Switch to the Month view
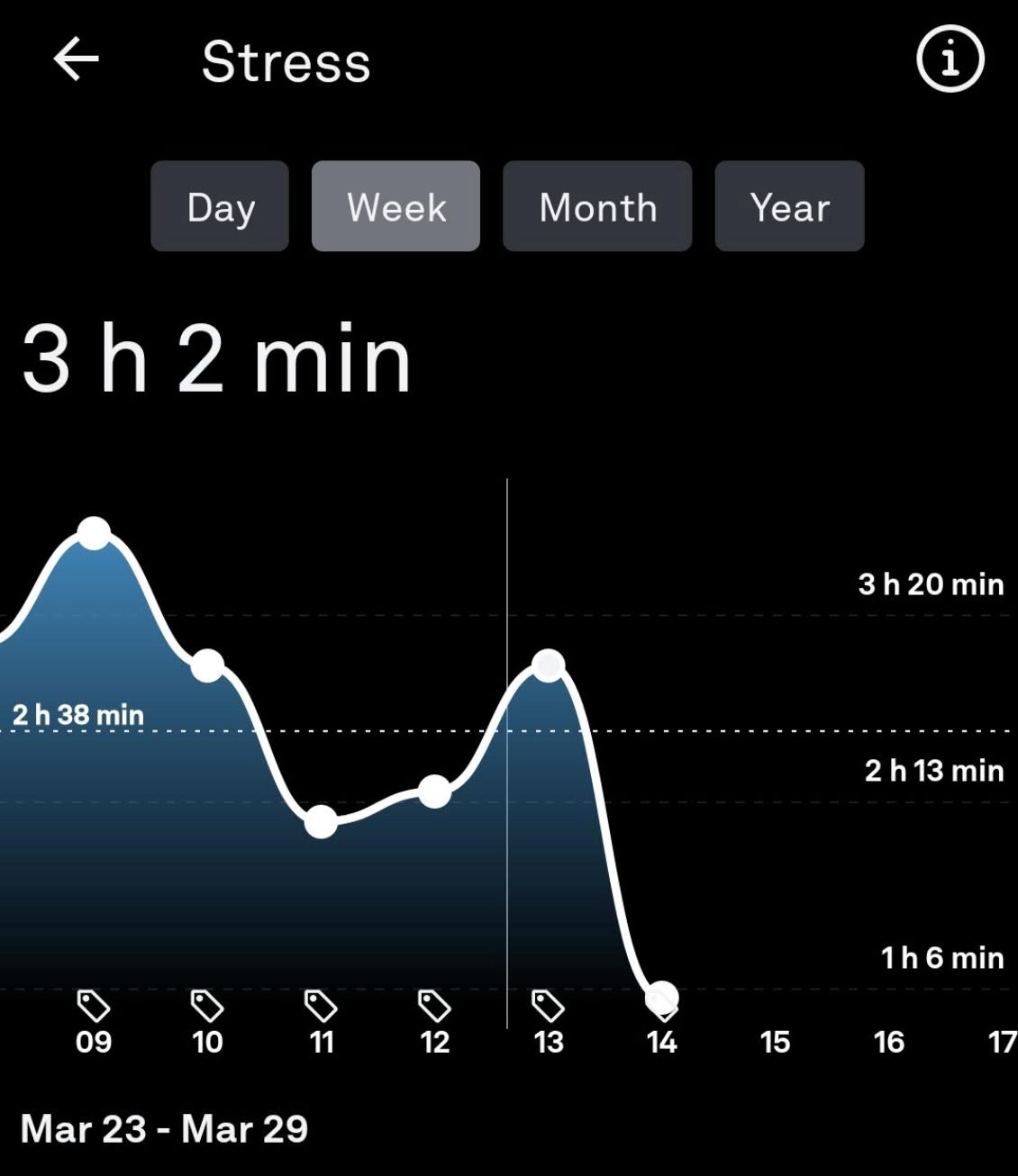This screenshot has height=1176, width=1018. pyautogui.click(x=597, y=206)
